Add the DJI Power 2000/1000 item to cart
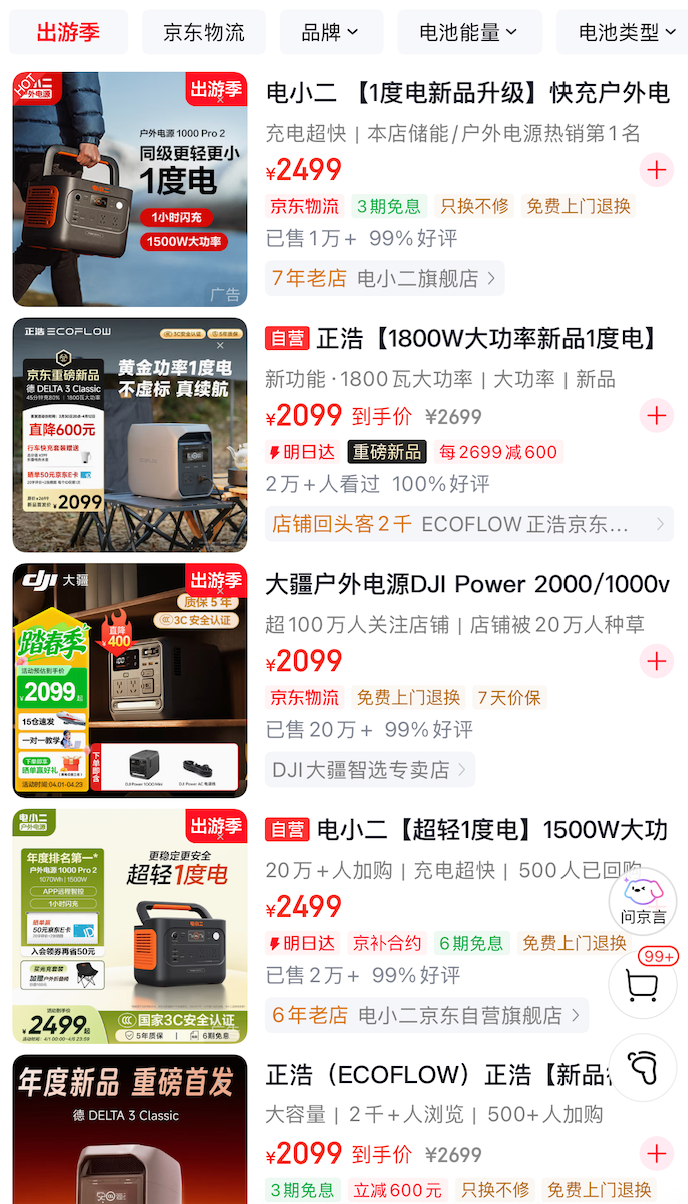 click(656, 661)
